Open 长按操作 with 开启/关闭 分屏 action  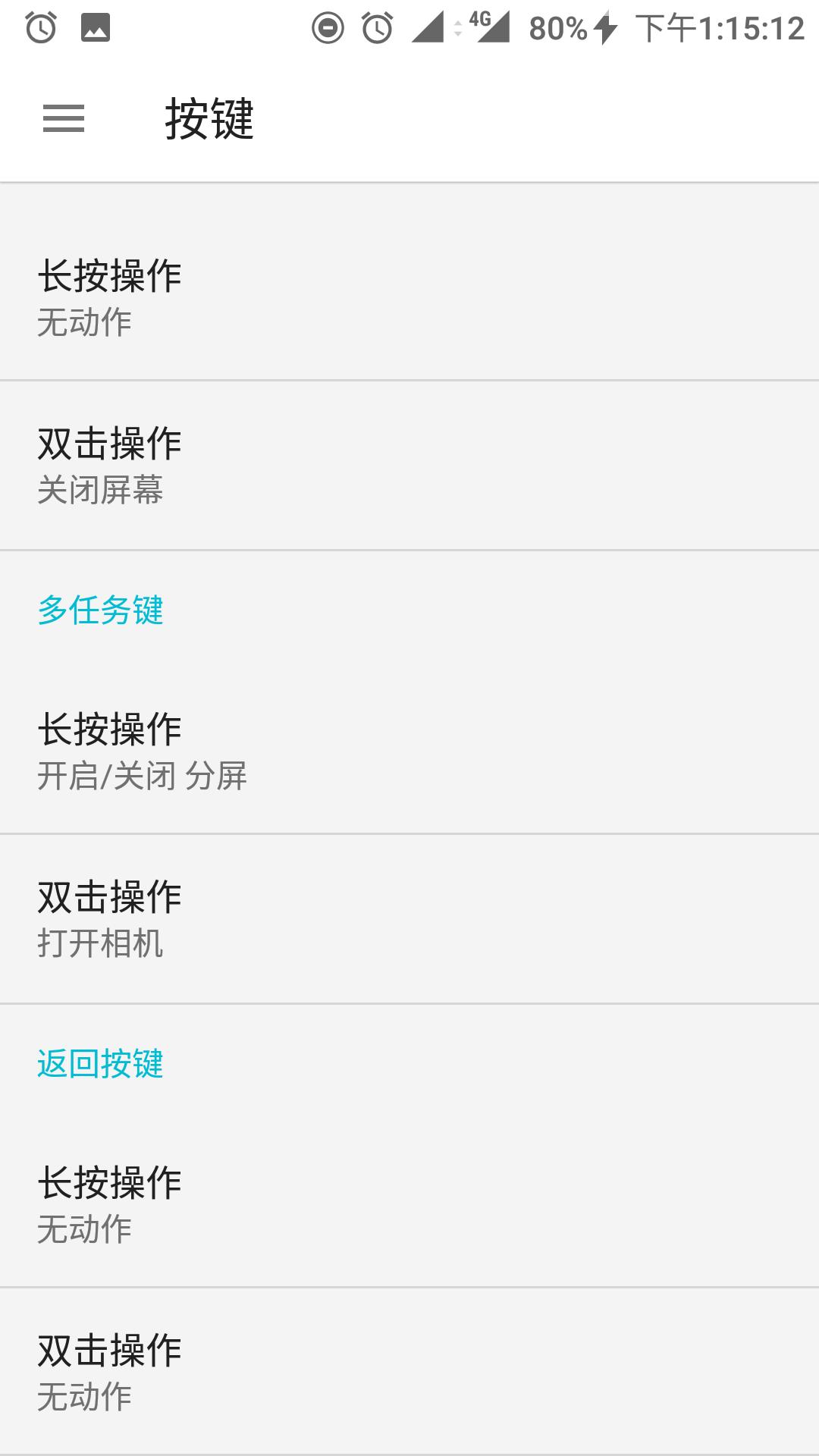coord(409,751)
